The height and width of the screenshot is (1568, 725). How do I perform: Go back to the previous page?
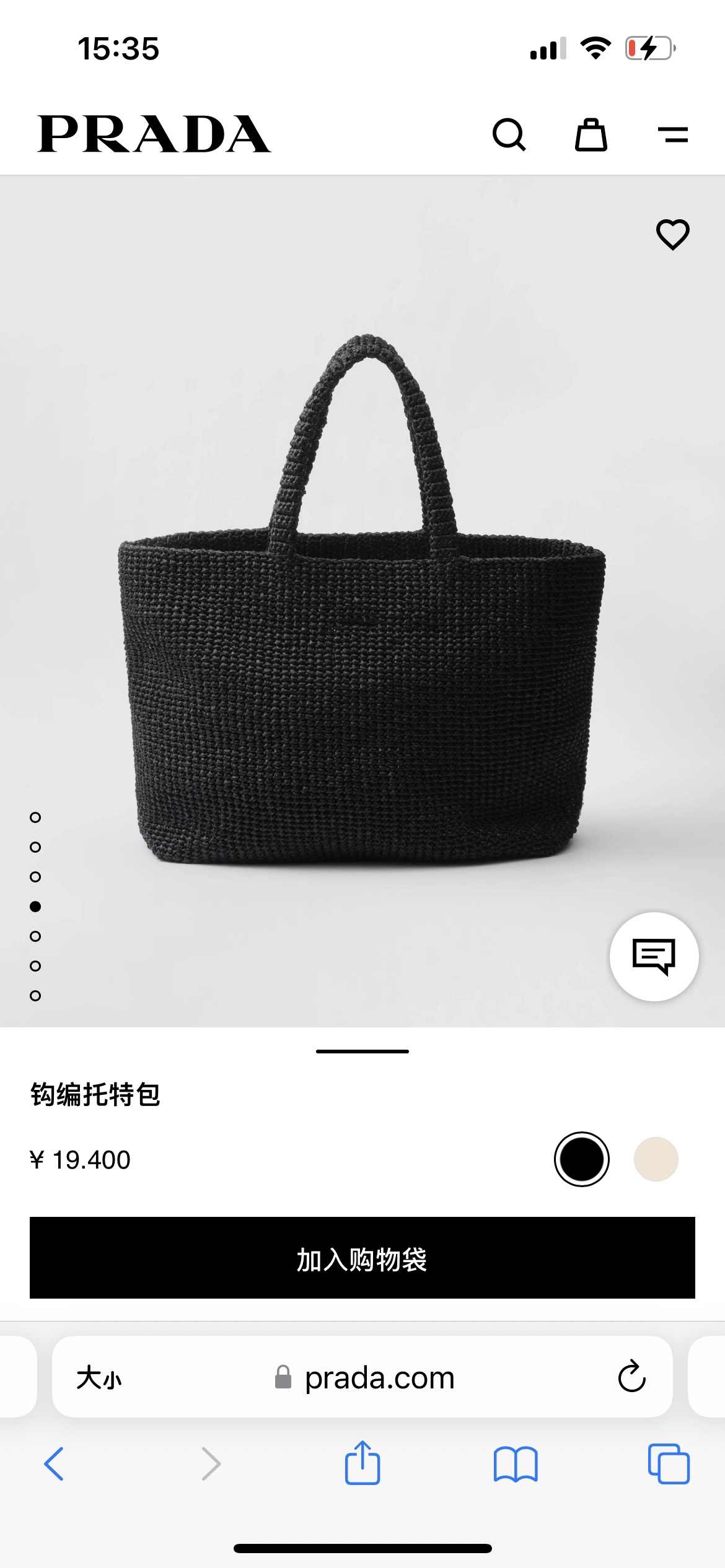point(55,1464)
